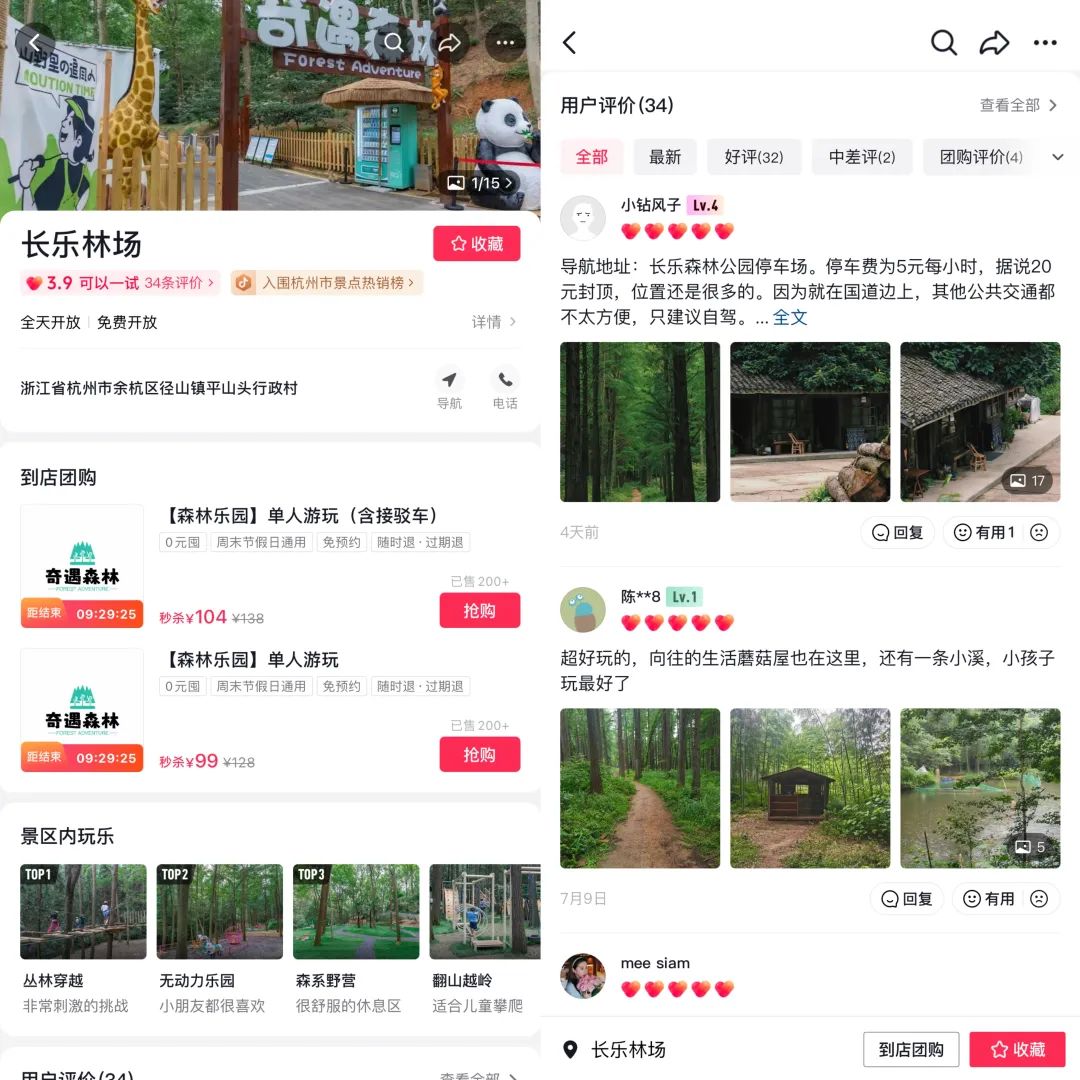Mark 小钻风子's review as 有用

(x=984, y=533)
